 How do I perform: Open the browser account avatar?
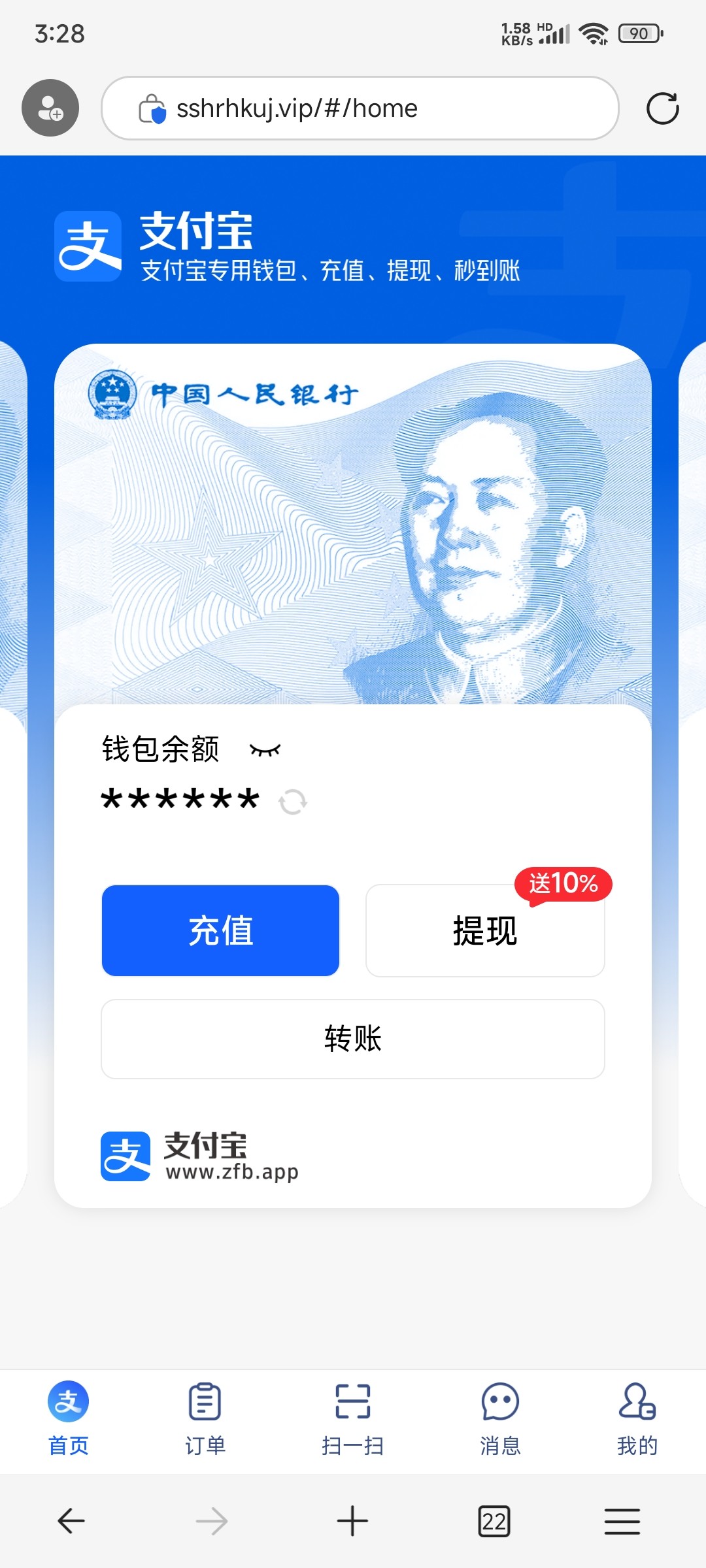pyautogui.click(x=50, y=108)
